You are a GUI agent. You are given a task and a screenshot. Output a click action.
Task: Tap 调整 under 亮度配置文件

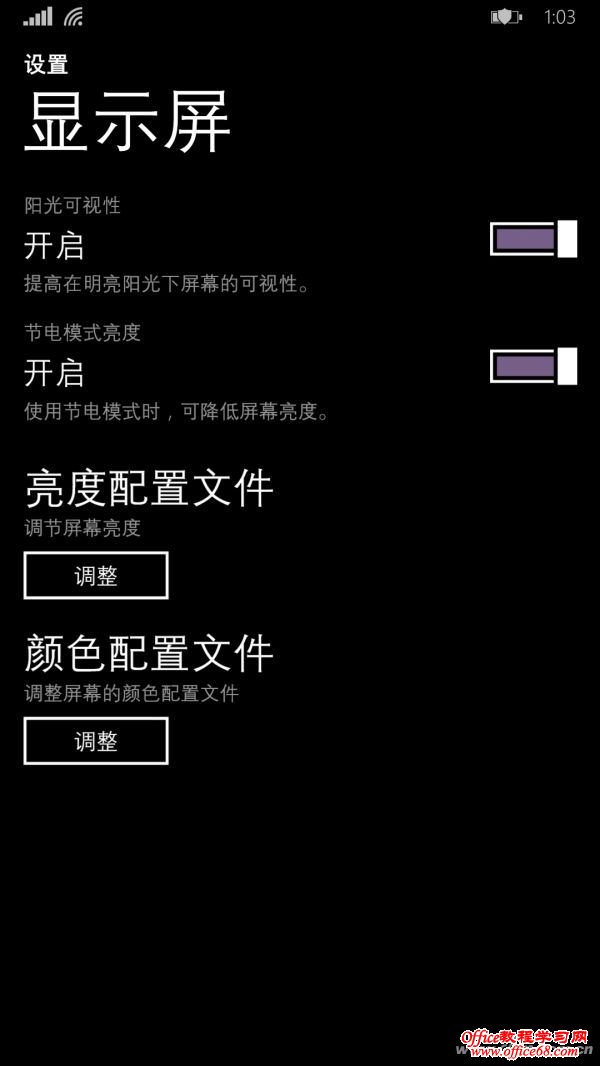pos(96,576)
